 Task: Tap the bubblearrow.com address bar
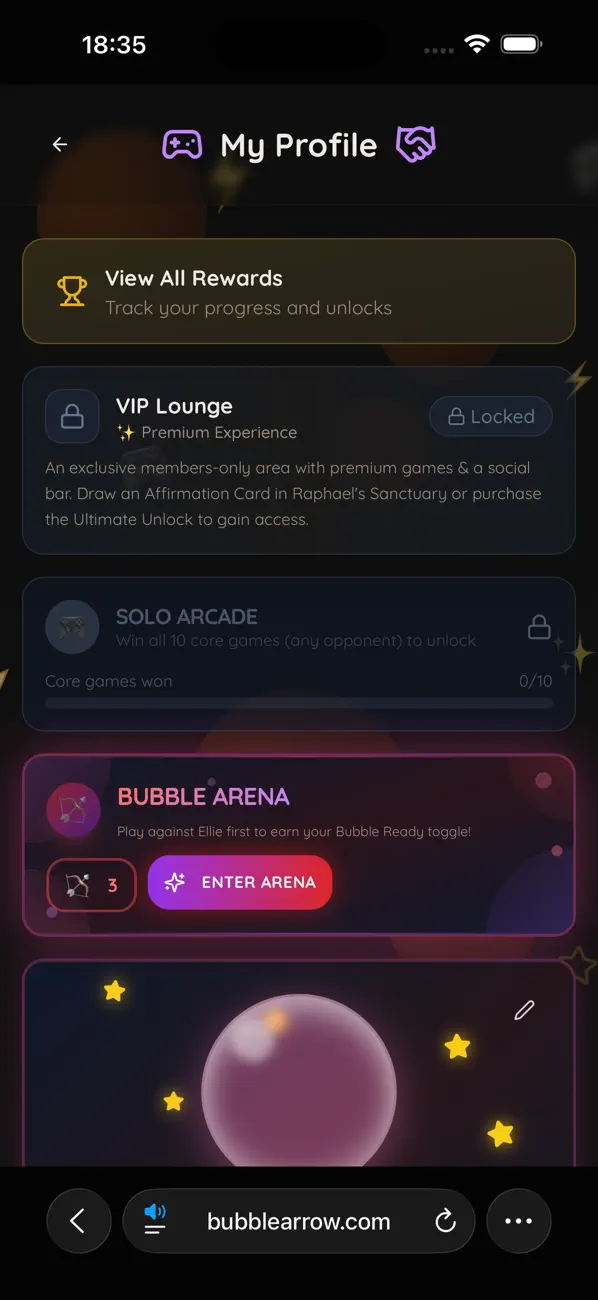click(x=298, y=1221)
